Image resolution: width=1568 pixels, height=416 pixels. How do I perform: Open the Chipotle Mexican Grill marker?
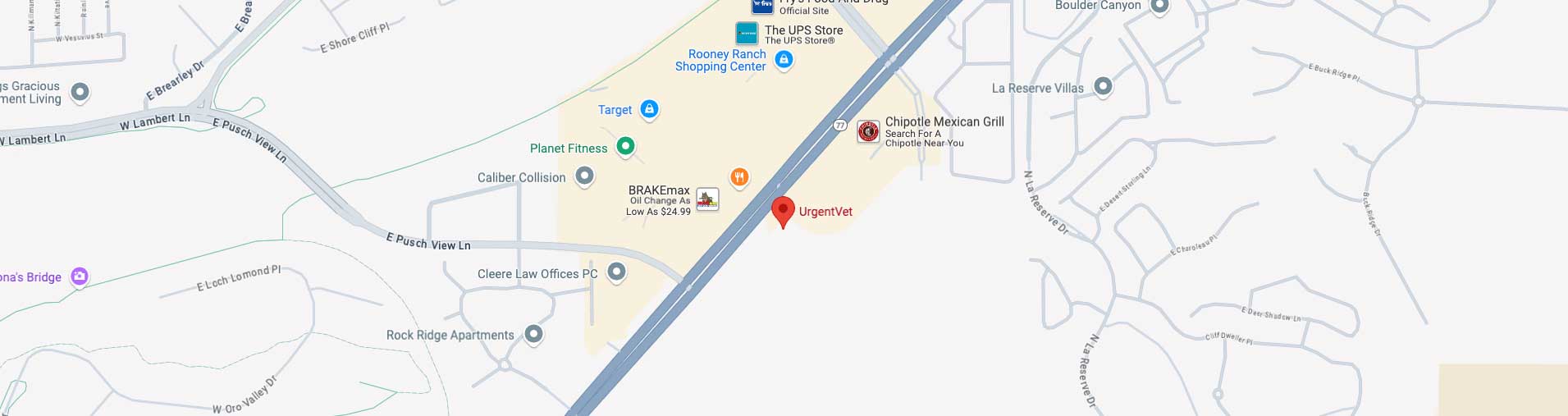point(868,132)
